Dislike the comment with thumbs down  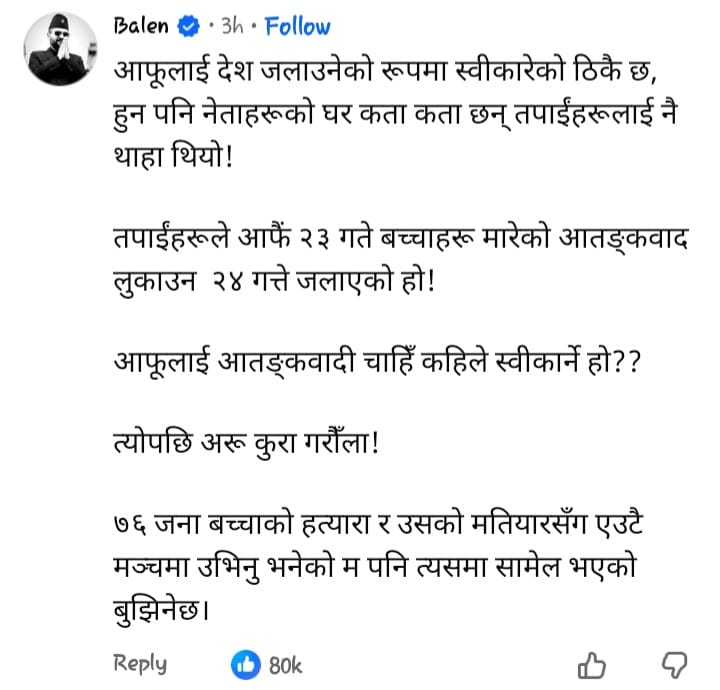[x=676, y=663]
